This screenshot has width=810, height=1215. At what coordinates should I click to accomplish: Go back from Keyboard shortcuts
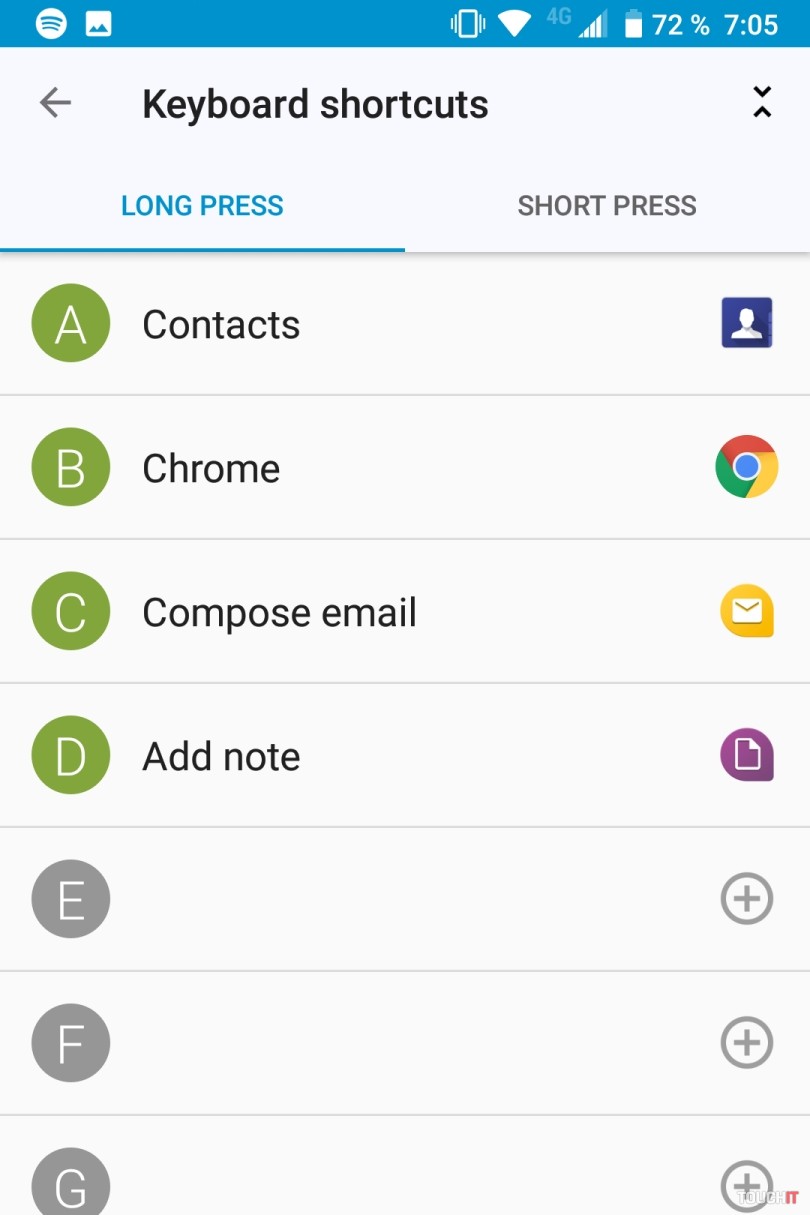coord(55,103)
